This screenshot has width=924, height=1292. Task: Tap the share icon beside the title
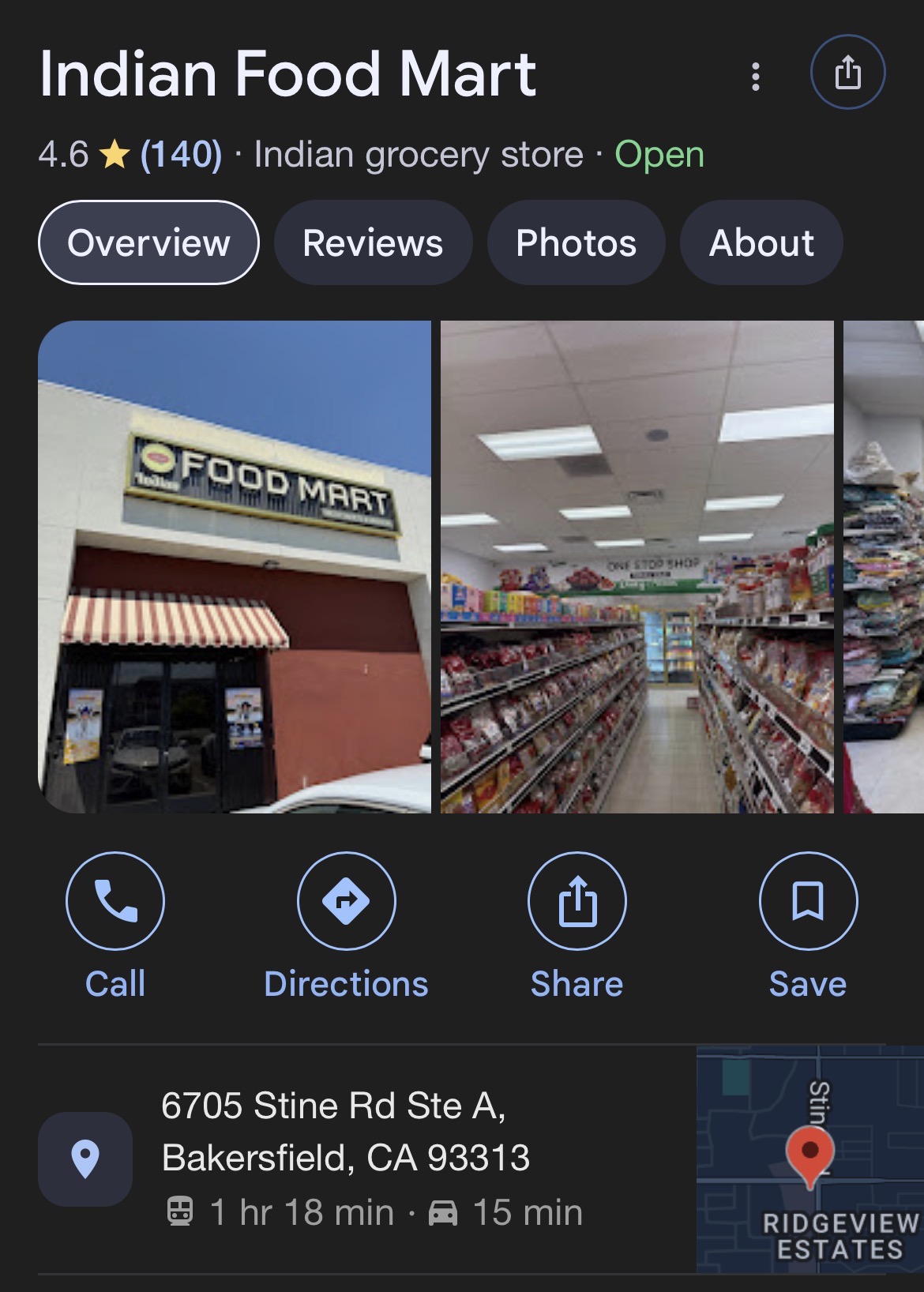coord(847,73)
